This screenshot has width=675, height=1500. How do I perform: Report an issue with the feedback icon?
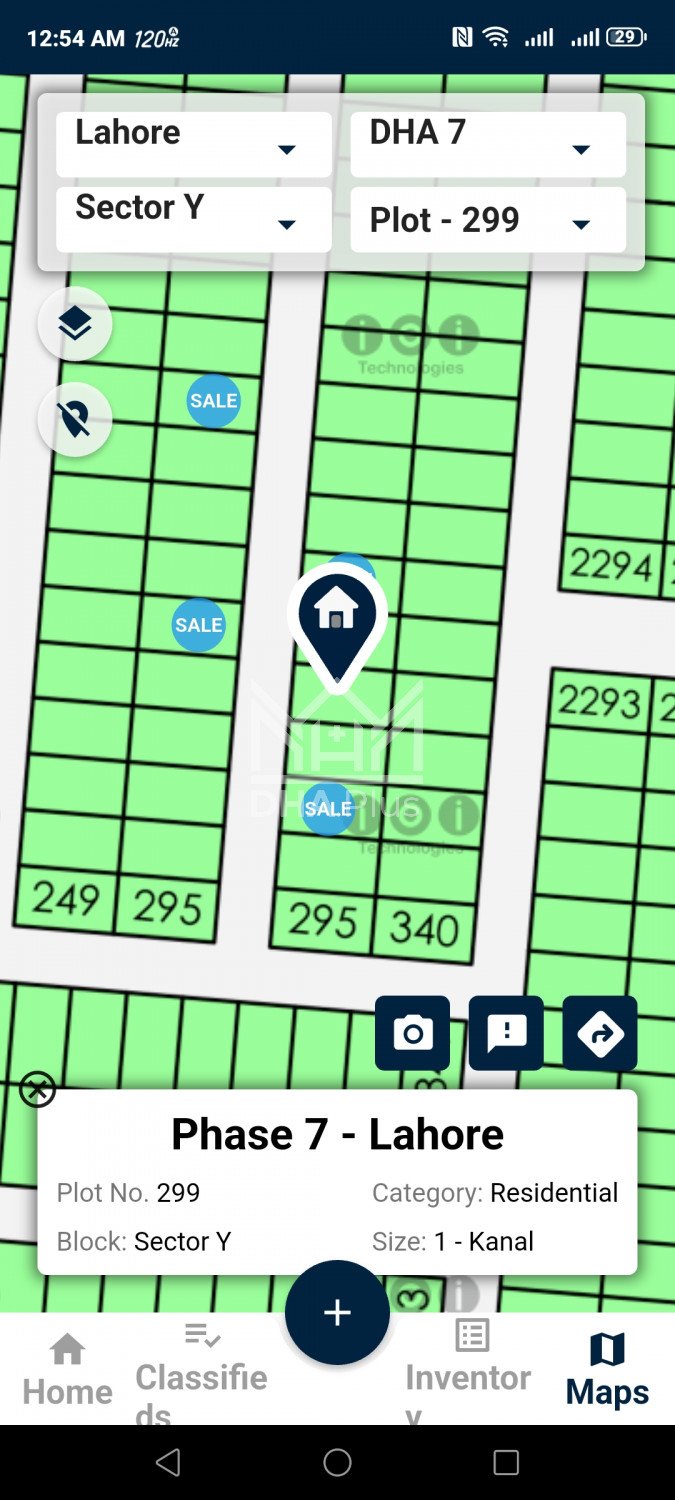point(507,1033)
